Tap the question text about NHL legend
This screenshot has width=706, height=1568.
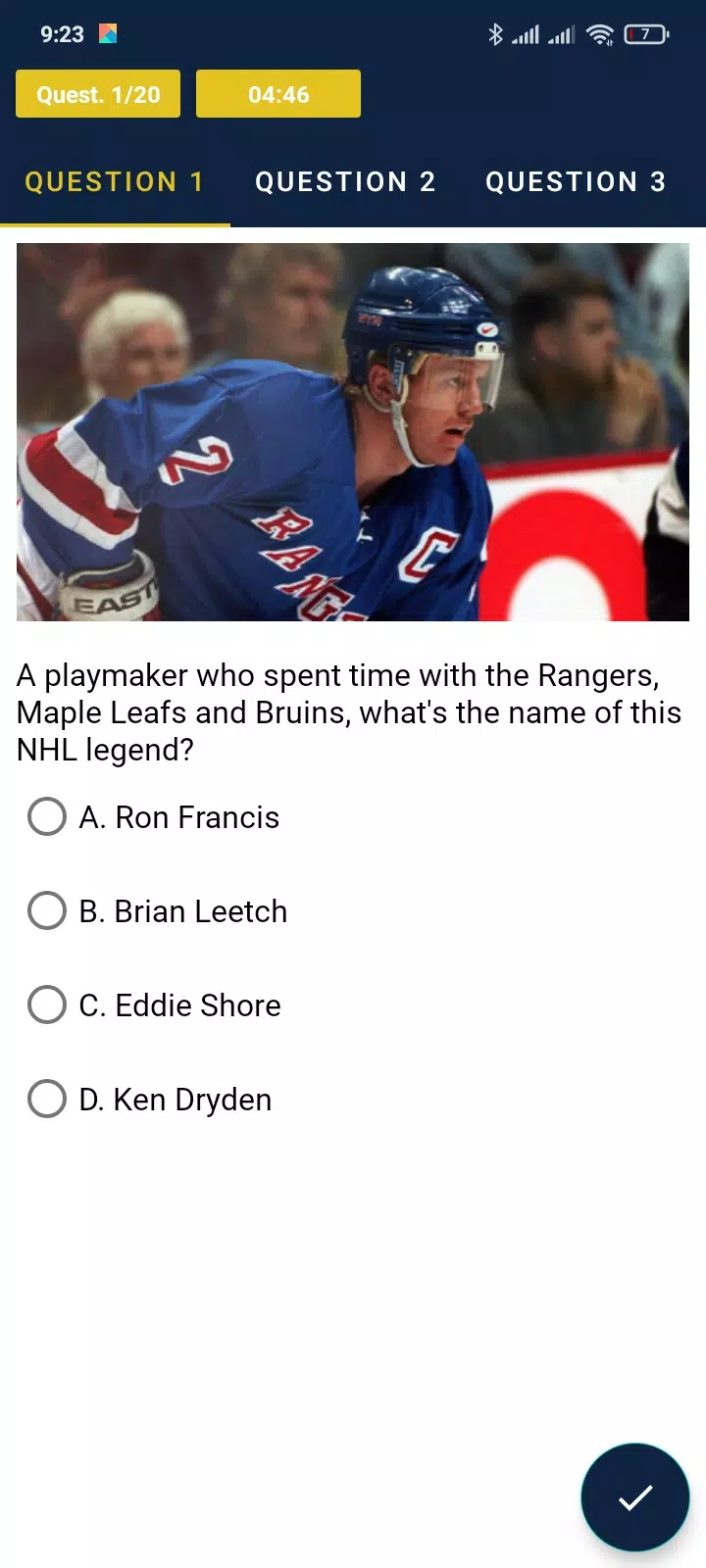[x=348, y=712]
